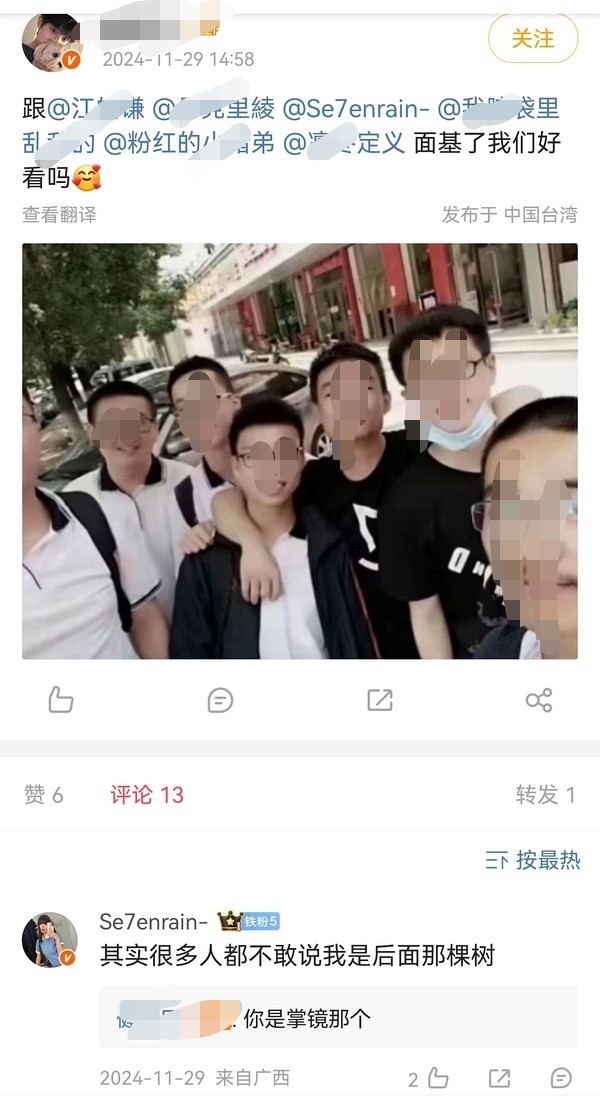Follow the author with the 关注 button

(533, 39)
